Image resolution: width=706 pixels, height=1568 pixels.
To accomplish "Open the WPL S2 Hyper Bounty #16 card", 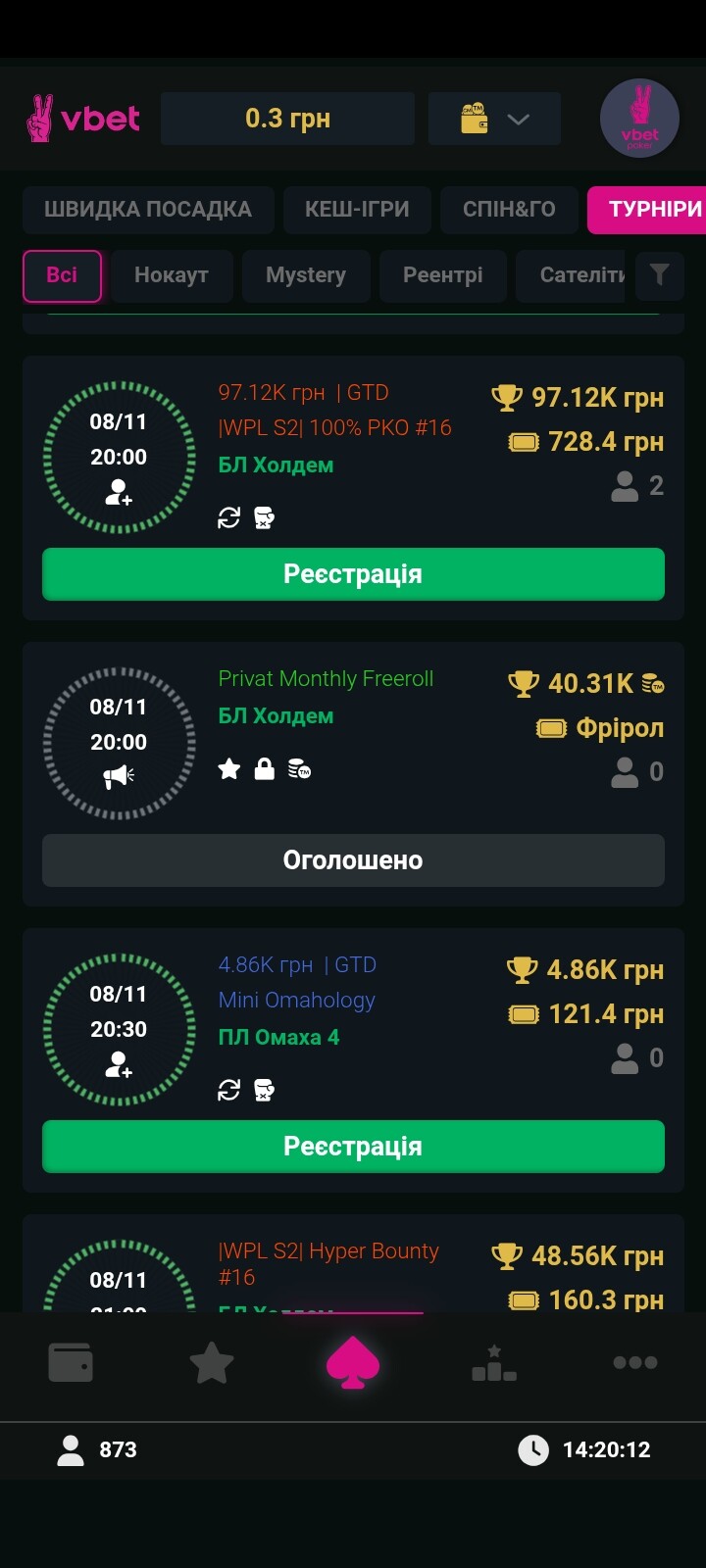I will pyautogui.click(x=353, y=1264).
